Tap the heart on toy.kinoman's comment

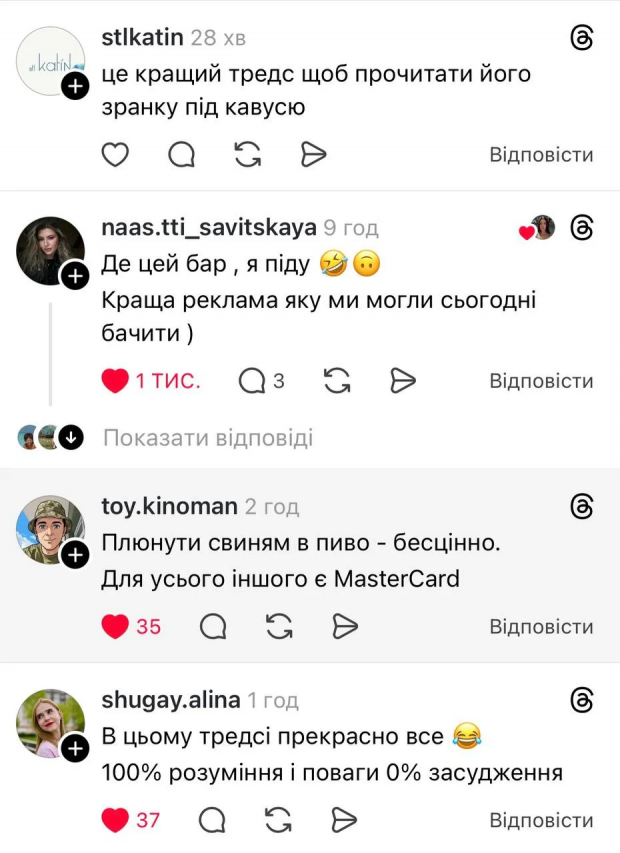[116, 627]
